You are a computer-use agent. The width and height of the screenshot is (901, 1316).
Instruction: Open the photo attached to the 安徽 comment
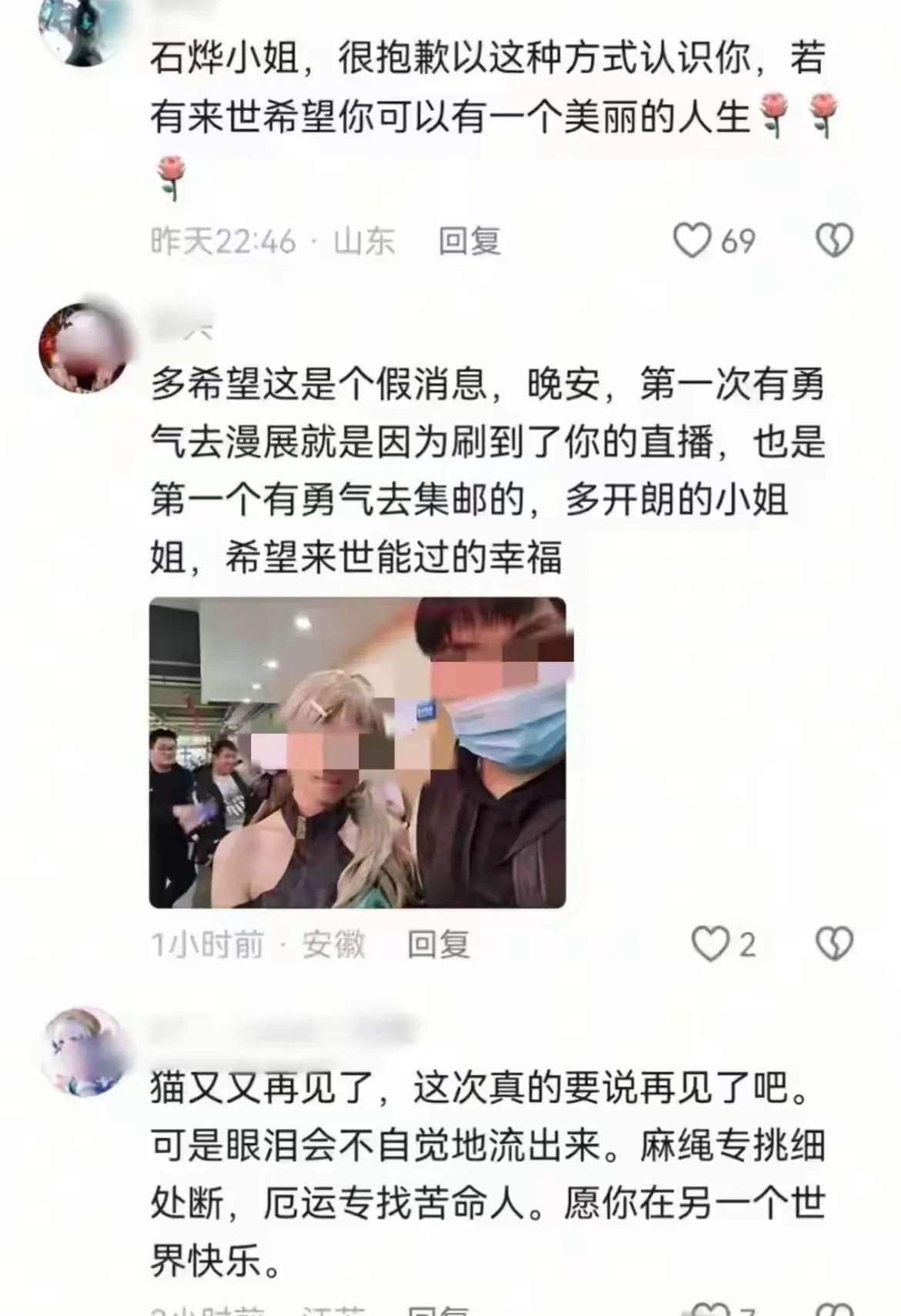pyautogui.click(x=357, y=752)
